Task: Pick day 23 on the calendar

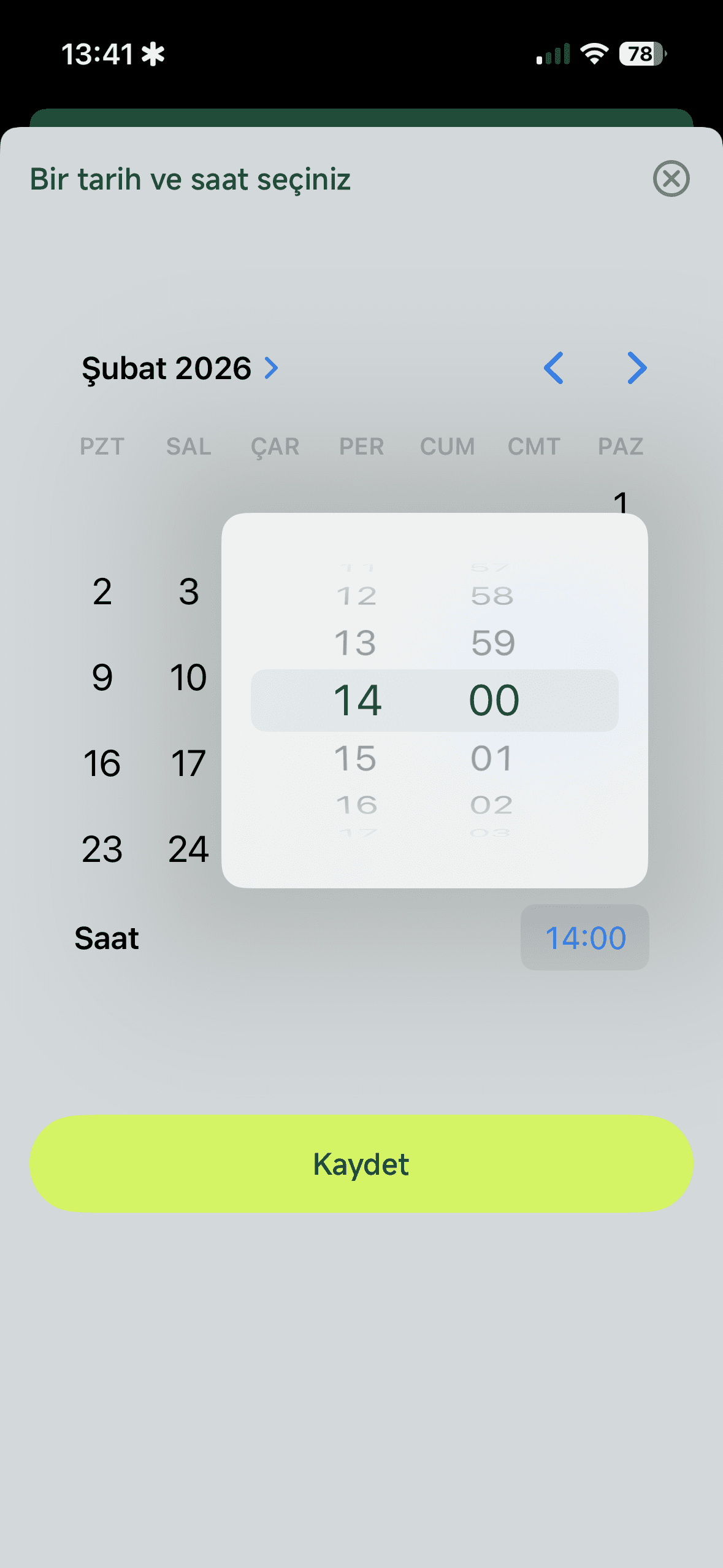Action: tap(102, 849)
